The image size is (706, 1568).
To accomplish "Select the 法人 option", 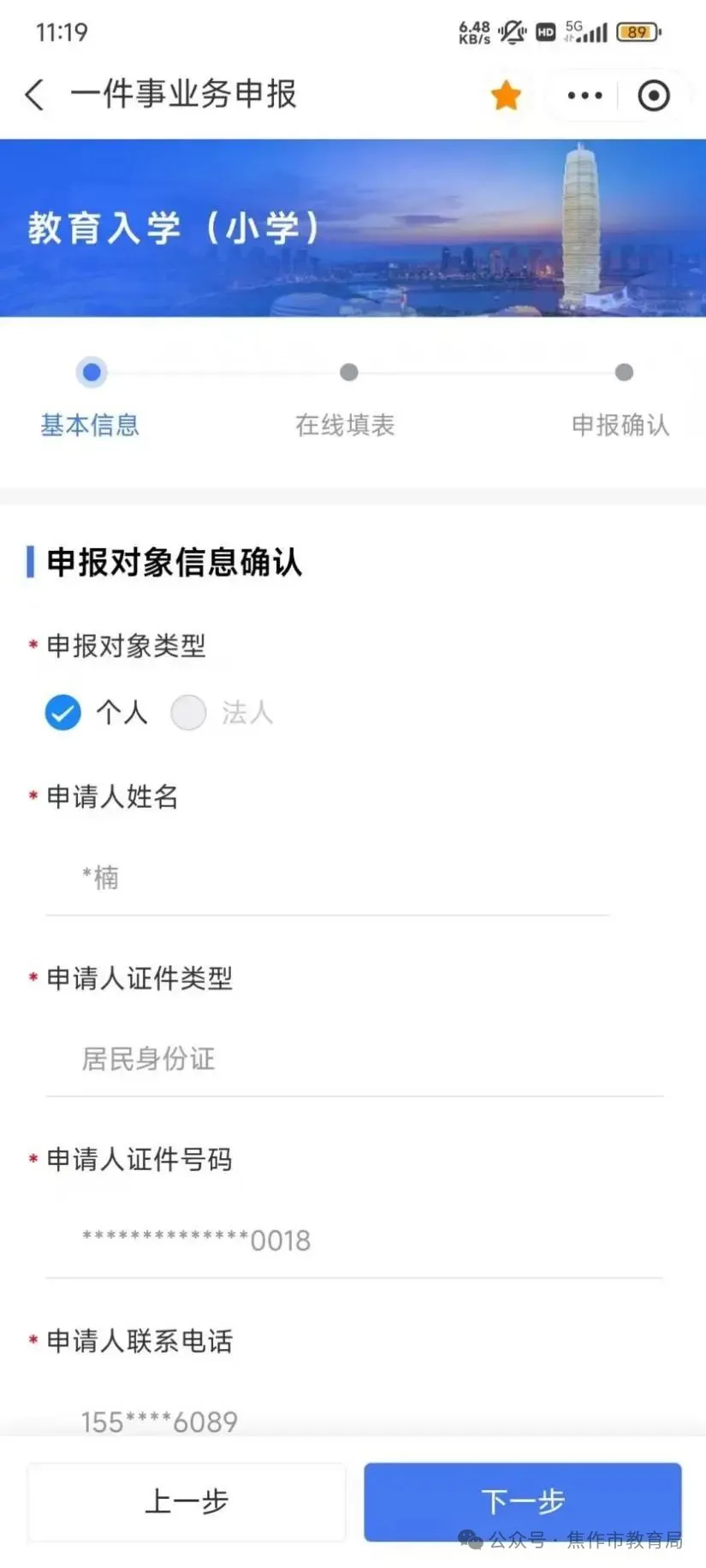I will [189, 712].
